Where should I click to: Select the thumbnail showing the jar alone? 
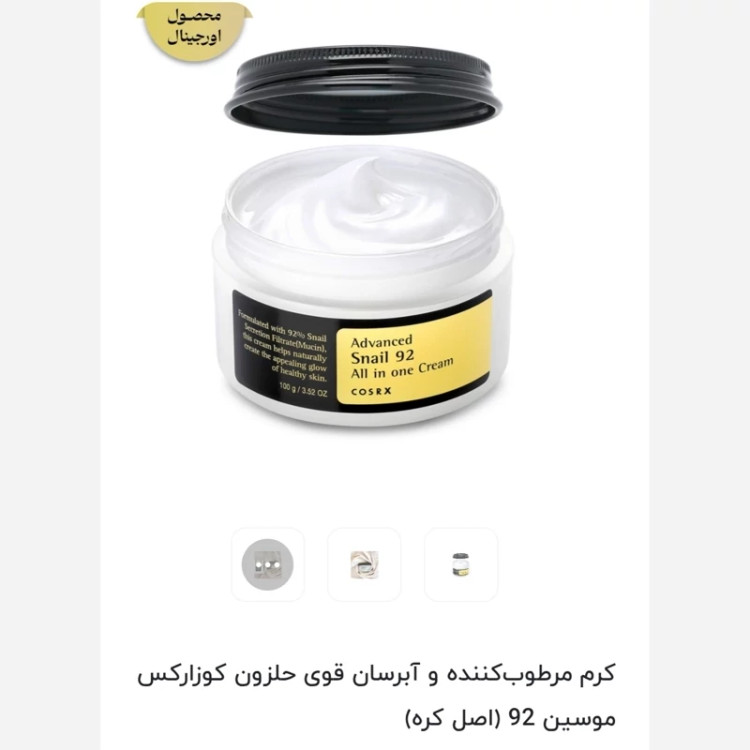click(x=461, y=565)
